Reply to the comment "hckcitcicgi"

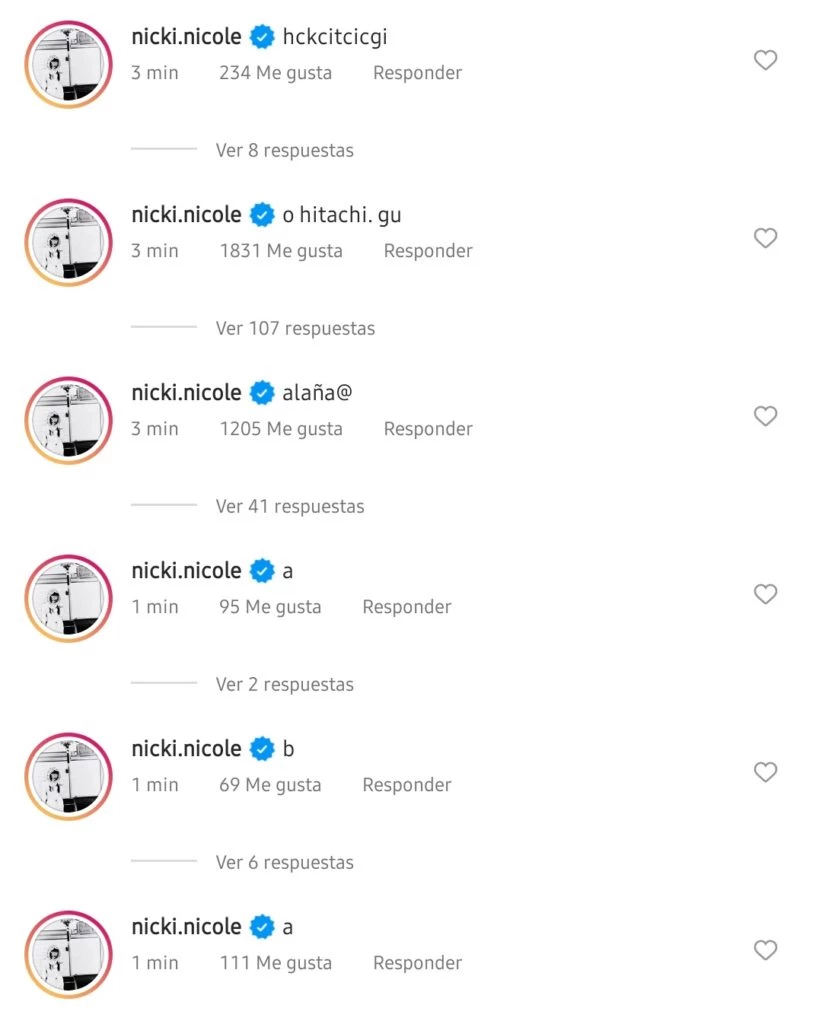point(417,73)
